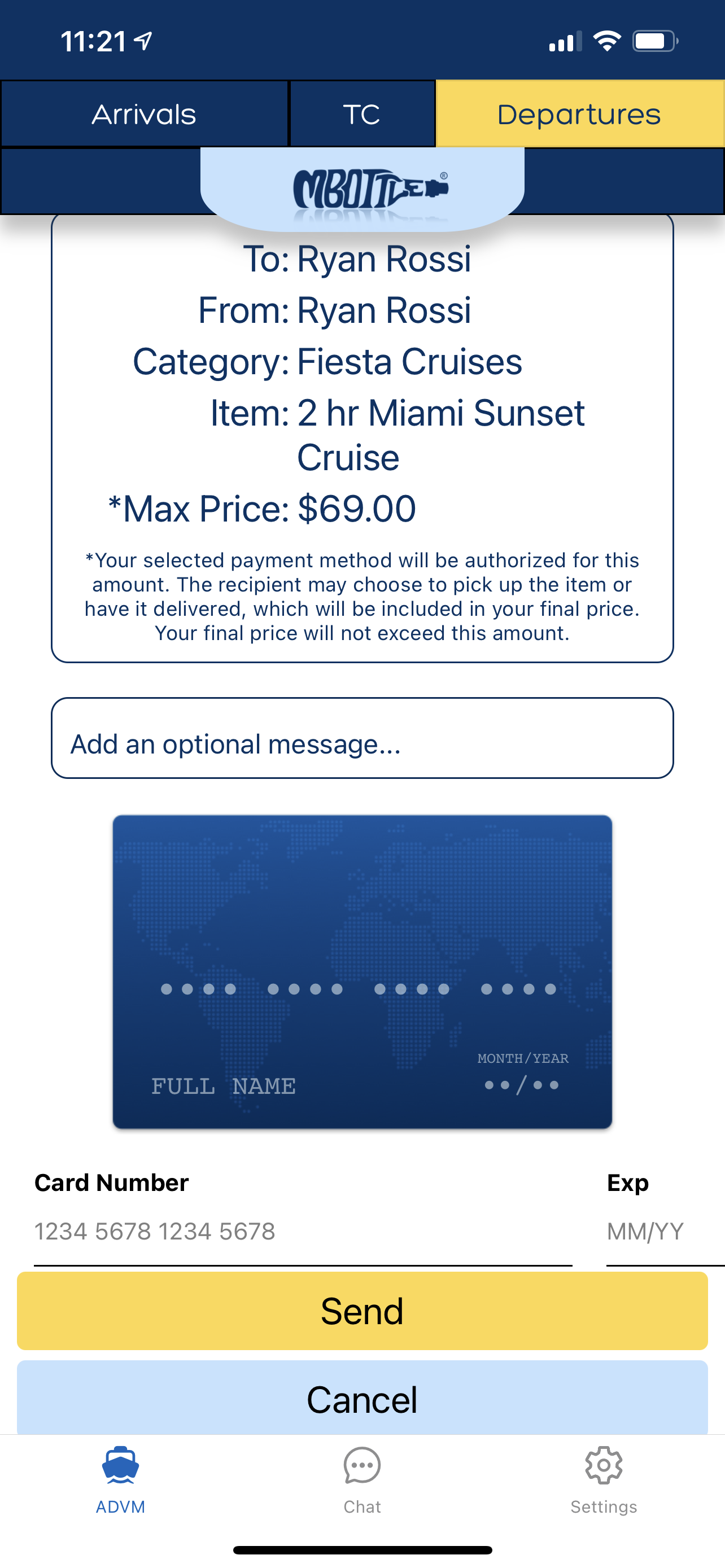
Task: Go to the Chat tab
Action: pyautogui.click(x=362, y=1480)
